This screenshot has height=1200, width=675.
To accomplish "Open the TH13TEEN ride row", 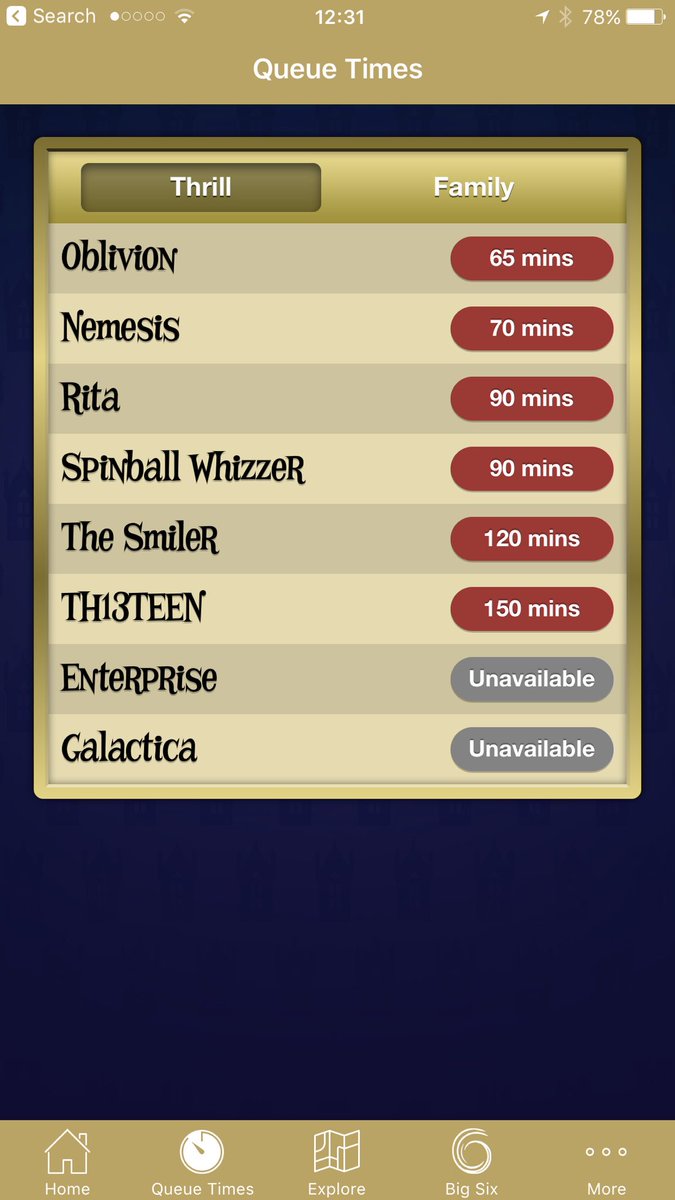I will point(337,608).
